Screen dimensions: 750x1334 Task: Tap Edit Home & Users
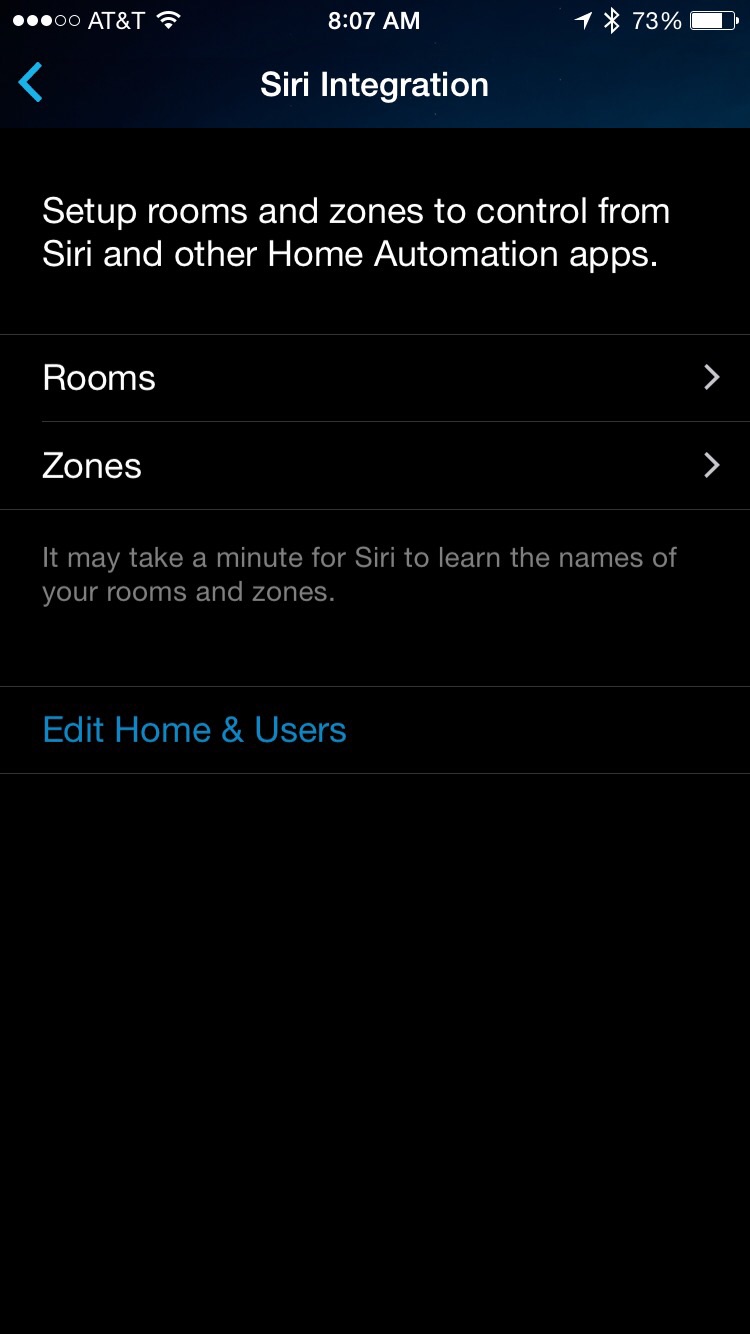point(195,730)
